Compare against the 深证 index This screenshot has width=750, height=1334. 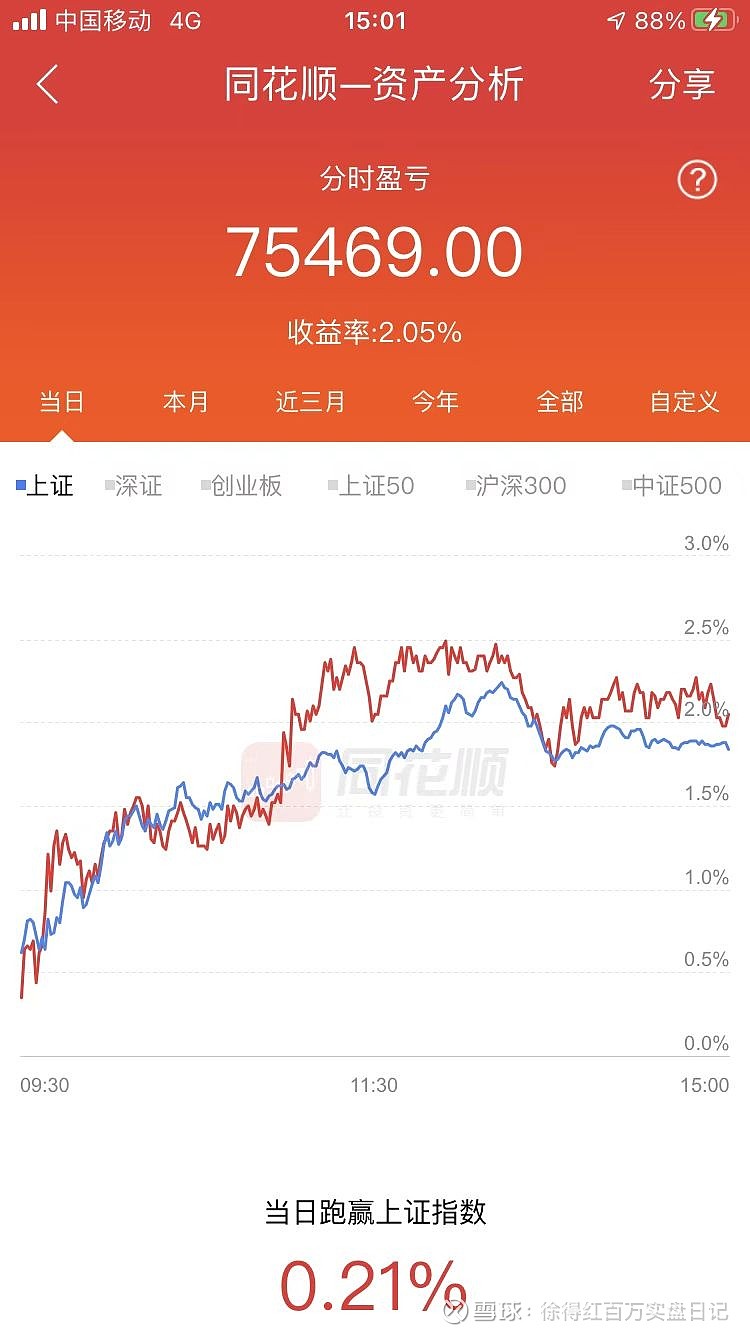click(133, 486)
